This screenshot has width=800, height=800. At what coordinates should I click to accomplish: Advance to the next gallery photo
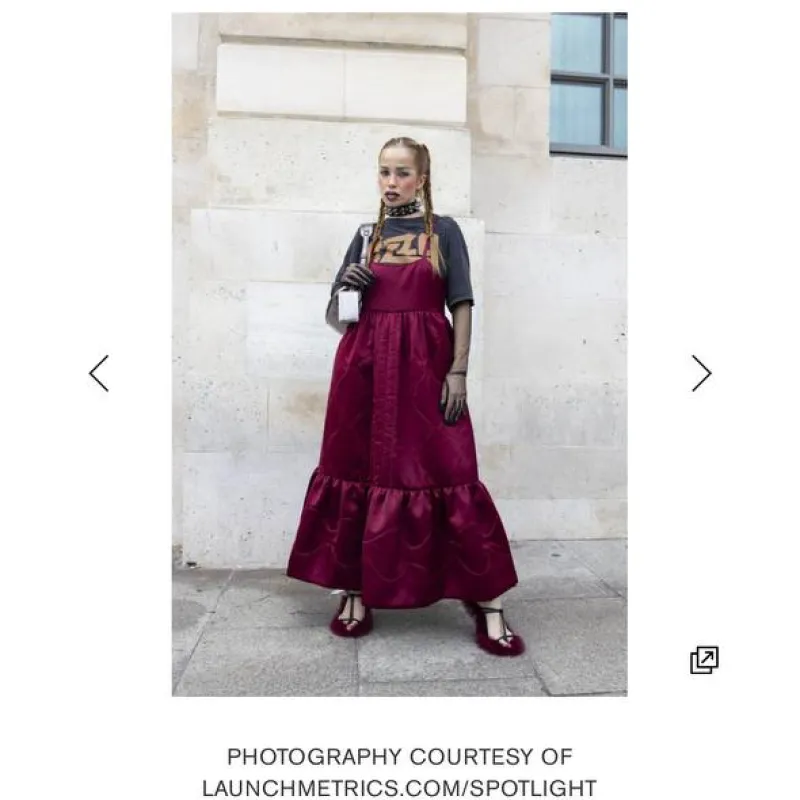click(701, 373)
